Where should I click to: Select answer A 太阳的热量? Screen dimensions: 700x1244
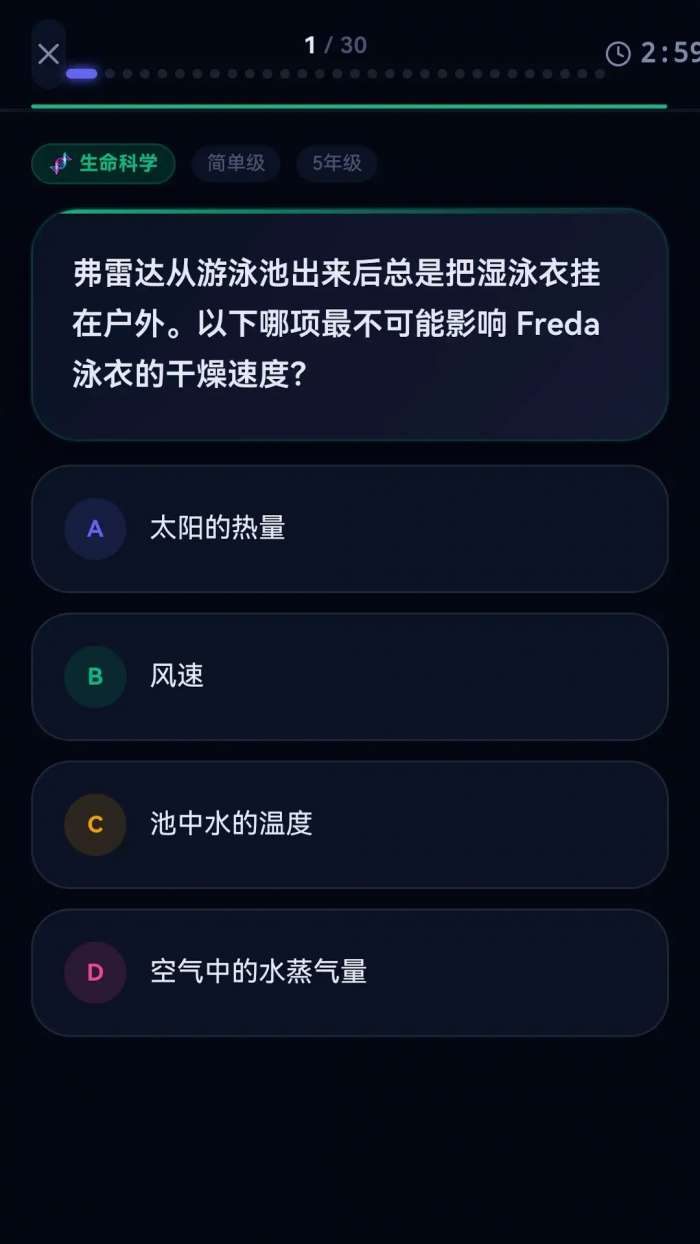(350, 528)
